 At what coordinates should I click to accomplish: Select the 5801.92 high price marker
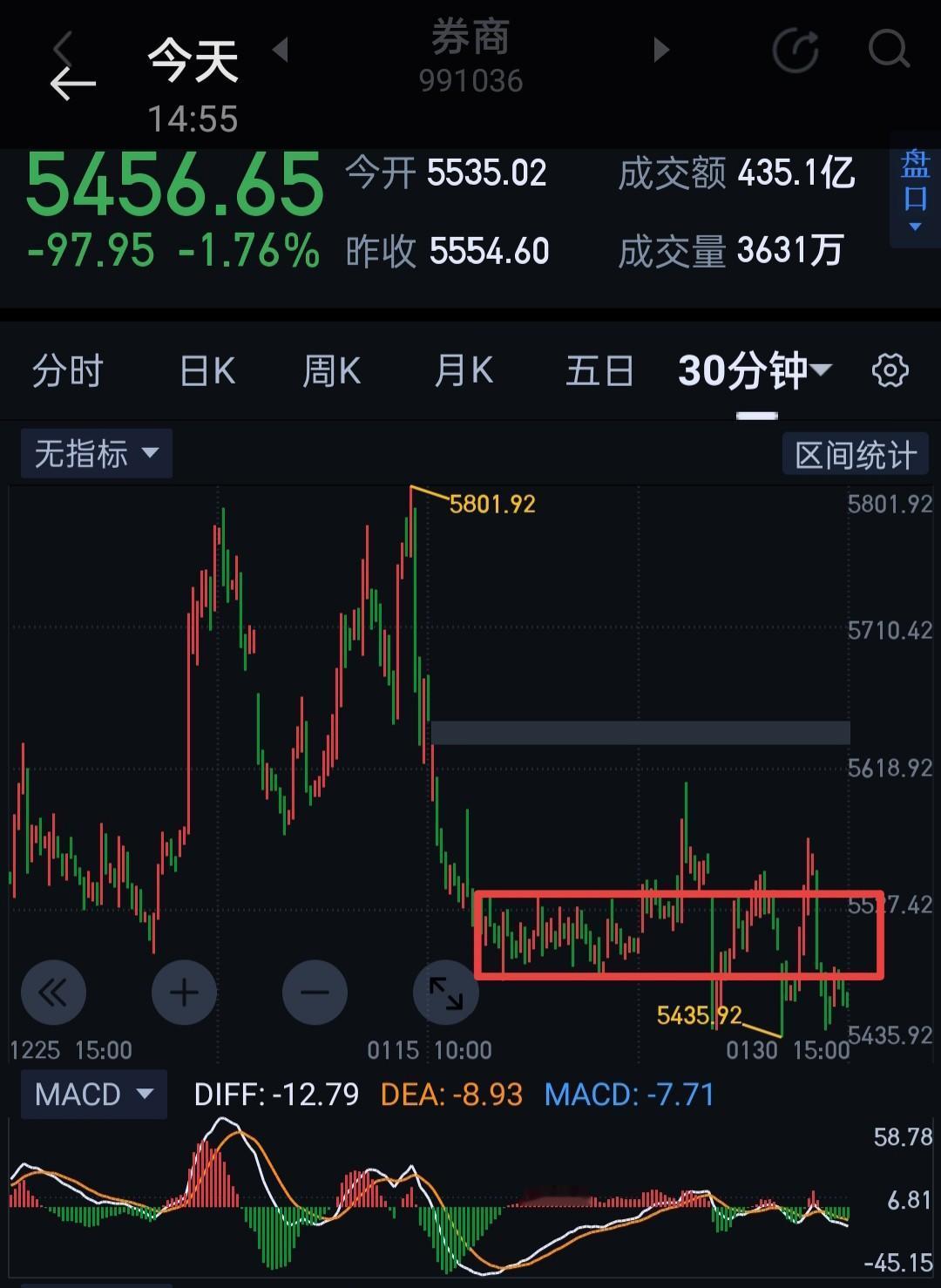[492, 504]
